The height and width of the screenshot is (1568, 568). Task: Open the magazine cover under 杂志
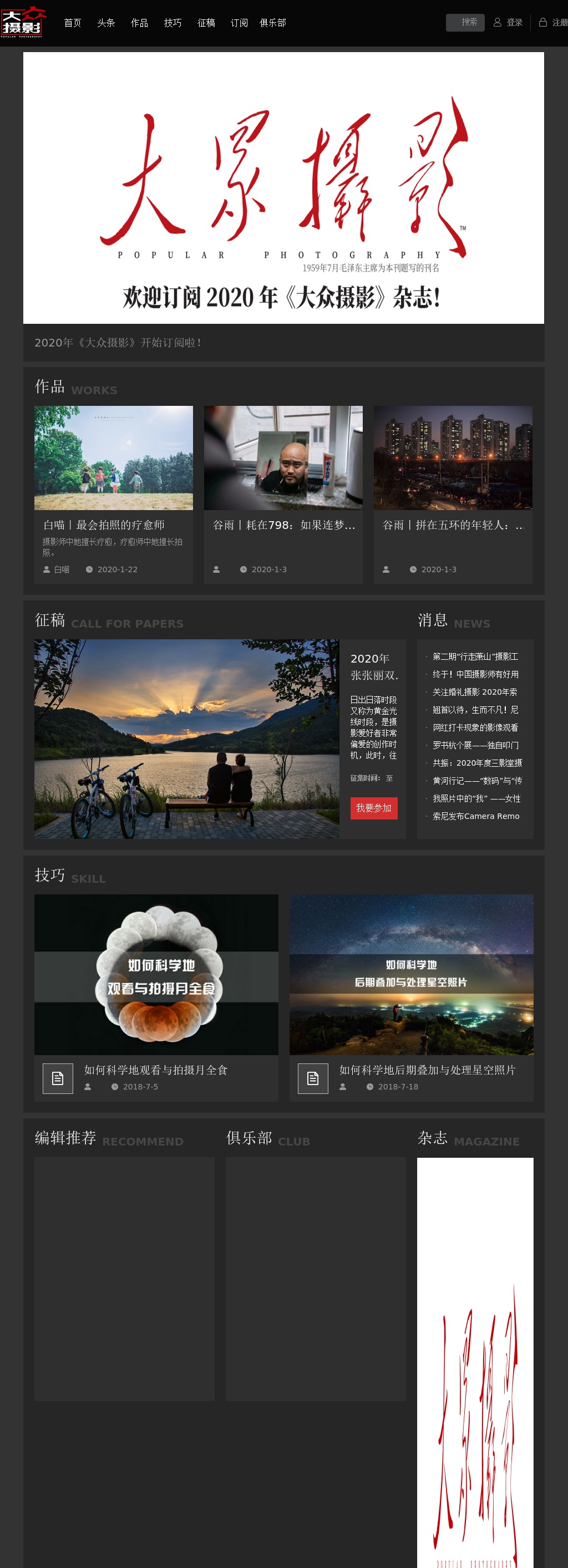[475, 1362]
